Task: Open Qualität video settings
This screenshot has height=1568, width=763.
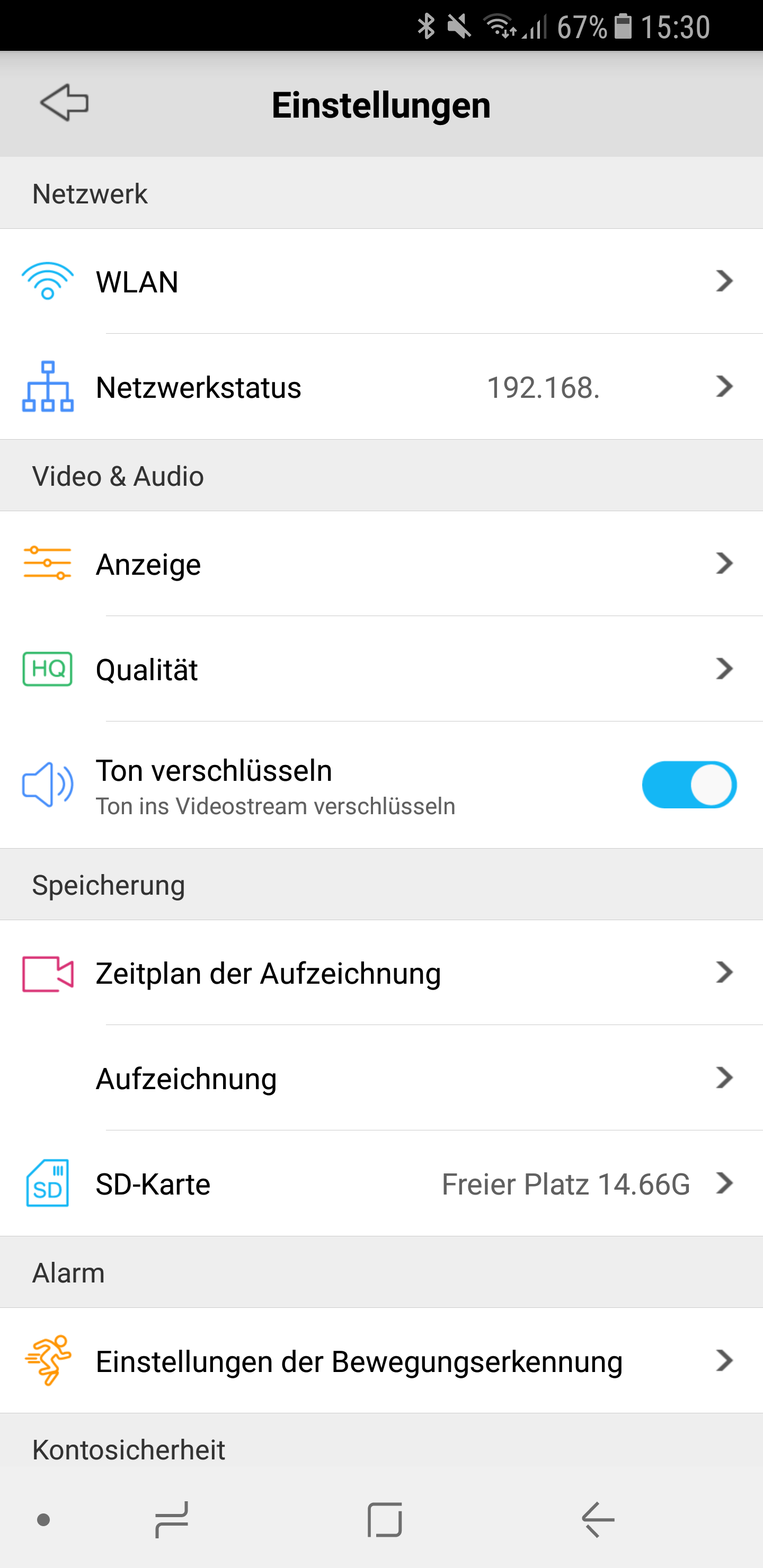Action: [x=381, y=669]
